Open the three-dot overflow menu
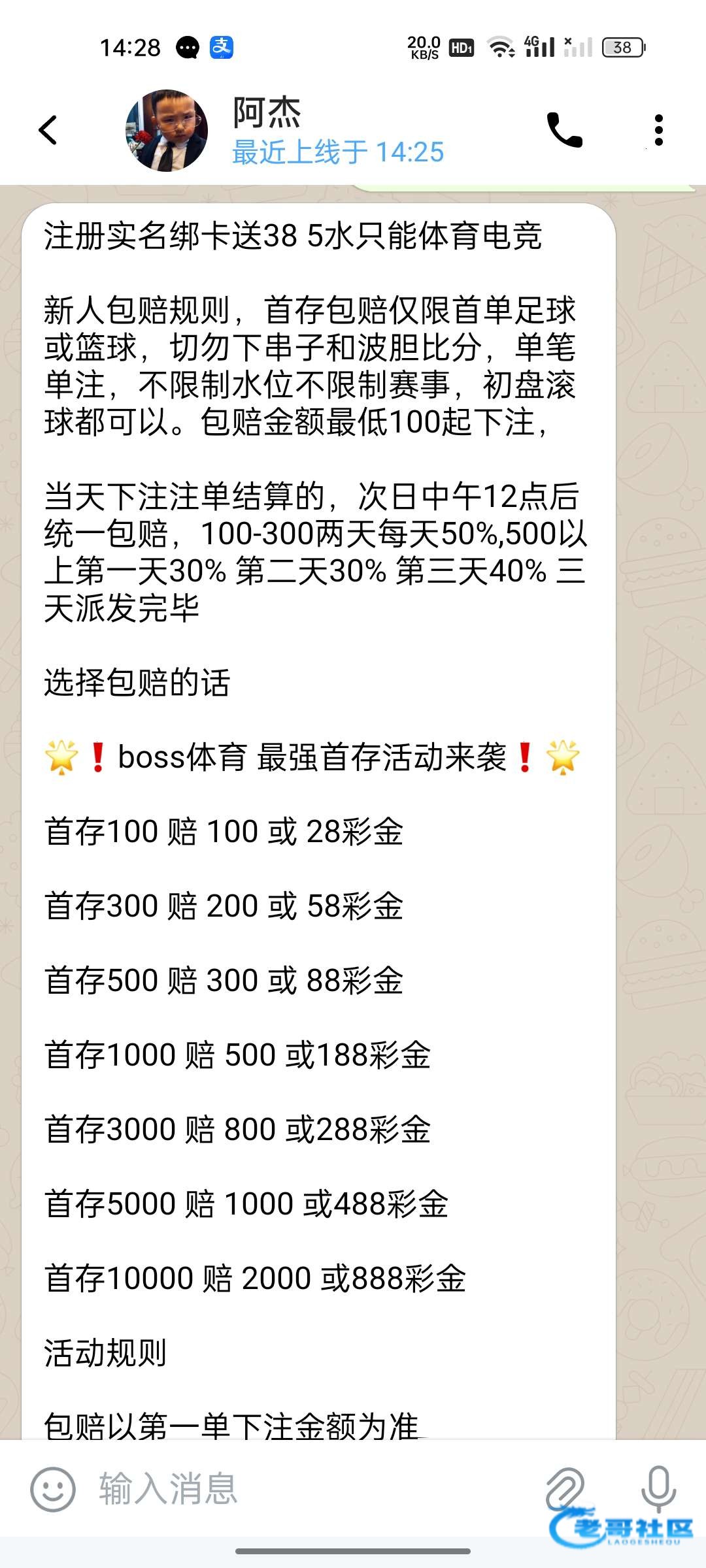This screenshot has height=1568, width=706. 658,130
